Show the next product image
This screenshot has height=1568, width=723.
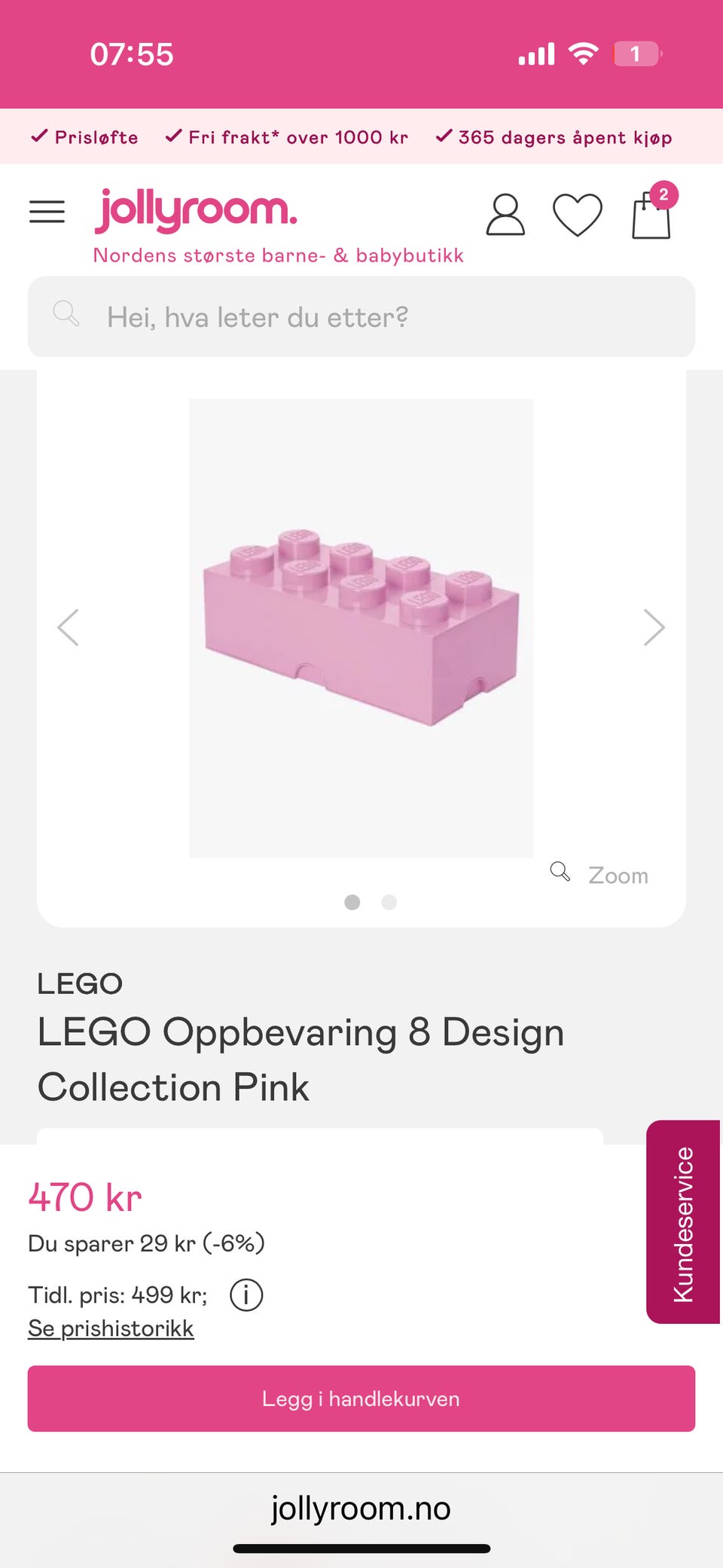click(654, 628)
